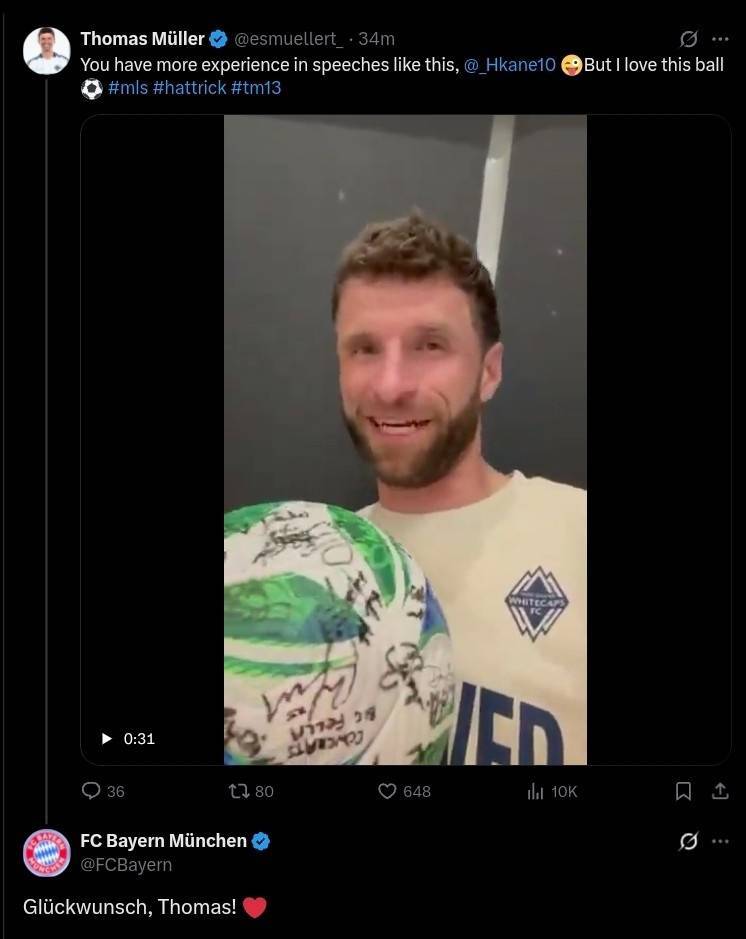Open the Grok icon on Thomas Müller's post
This screenshot has width=746, height=939.
688,39
